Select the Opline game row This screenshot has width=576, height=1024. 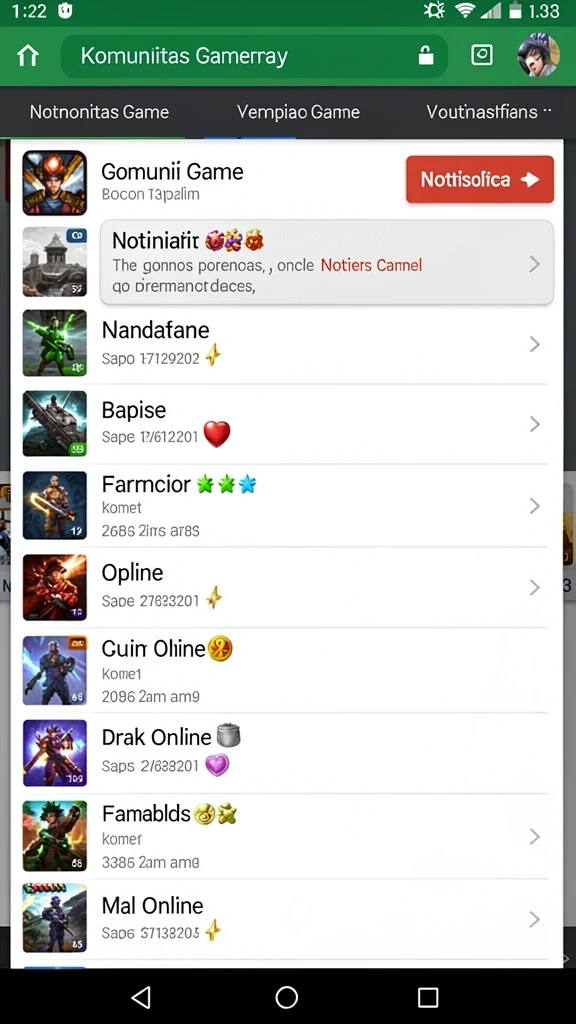tap(286, 587)
